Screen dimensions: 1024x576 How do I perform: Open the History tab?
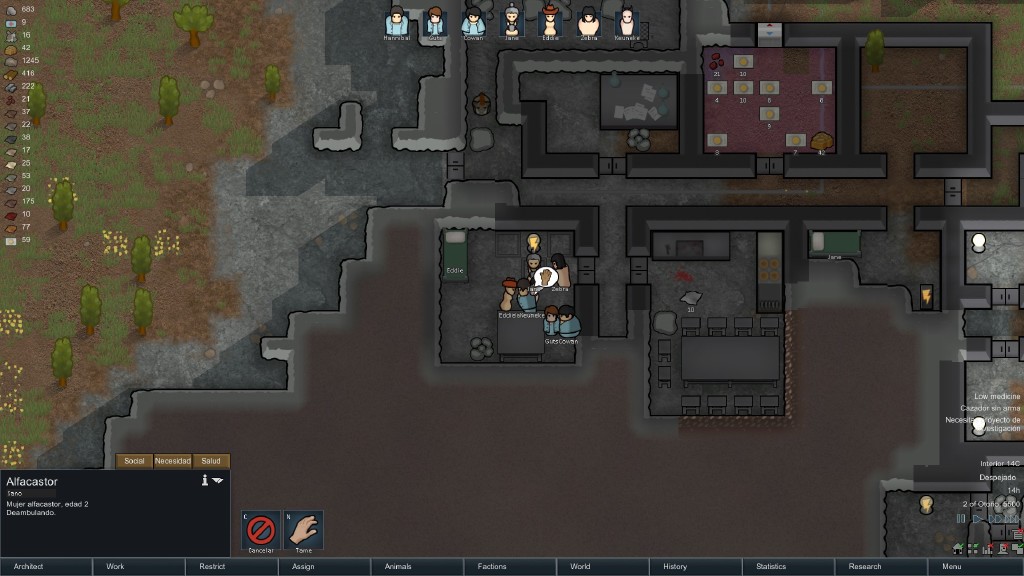coord(675,567)
